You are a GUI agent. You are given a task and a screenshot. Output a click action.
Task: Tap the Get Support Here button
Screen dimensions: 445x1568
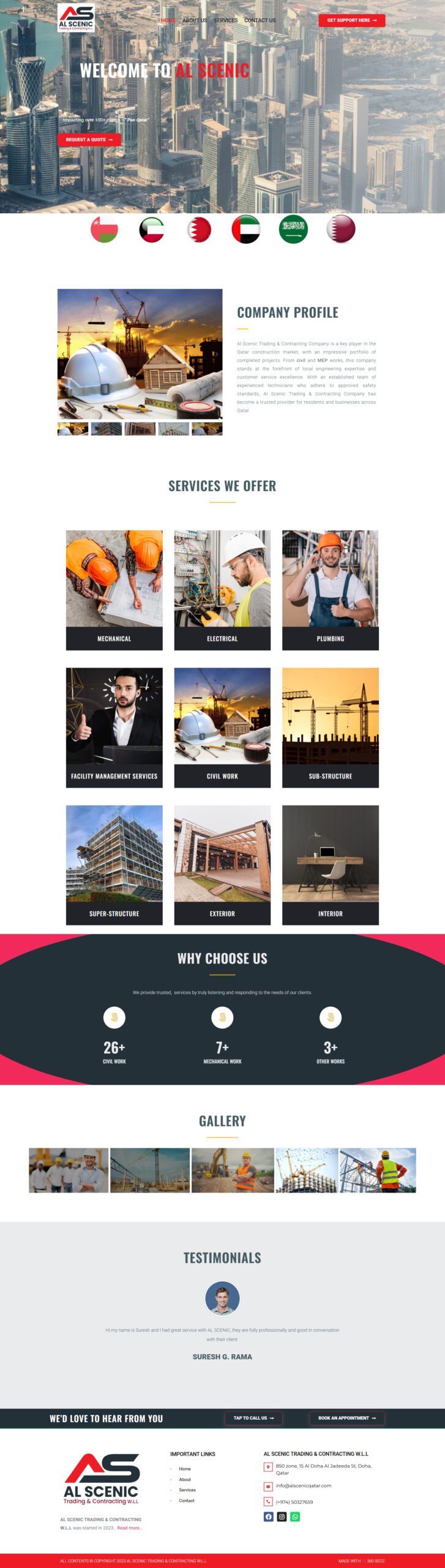point(351,20)
